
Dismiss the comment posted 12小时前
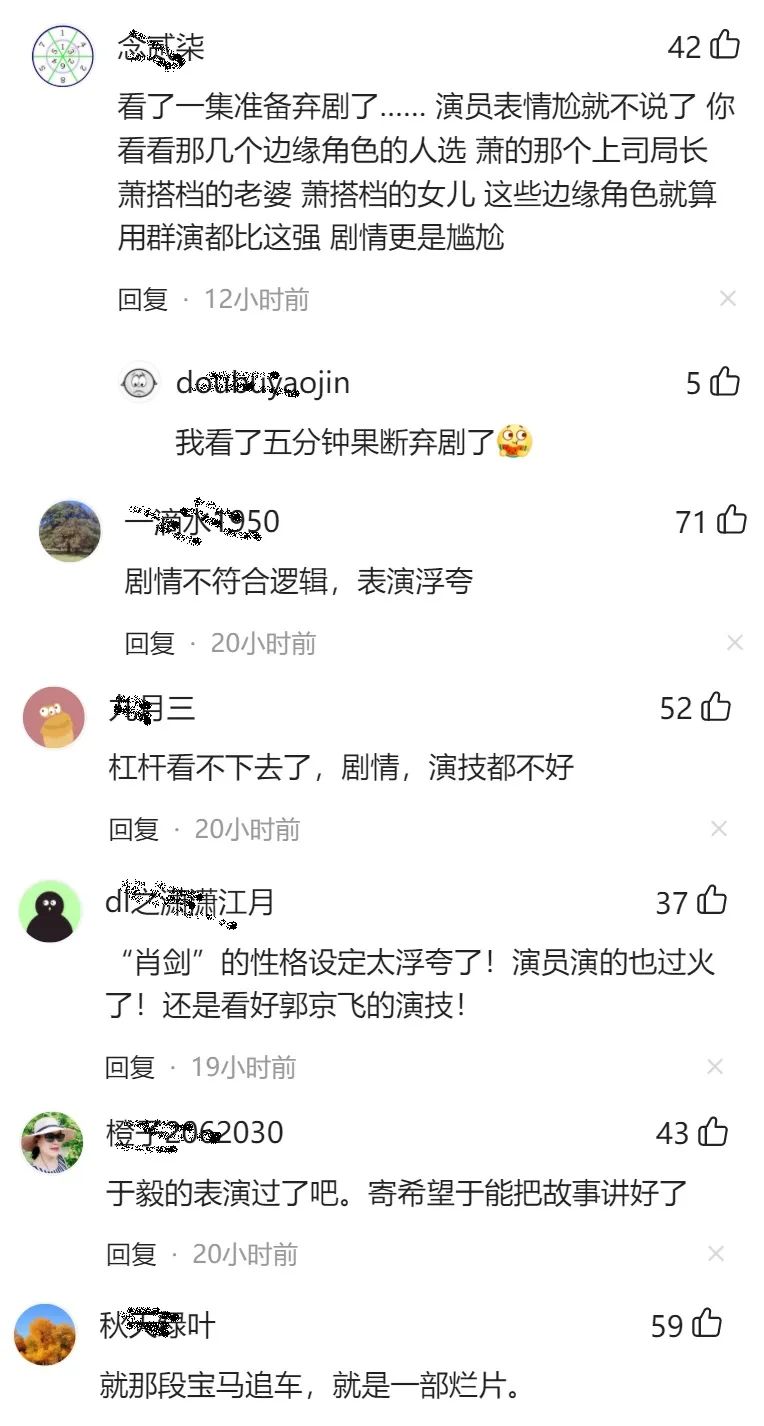(x=728, y=298)
